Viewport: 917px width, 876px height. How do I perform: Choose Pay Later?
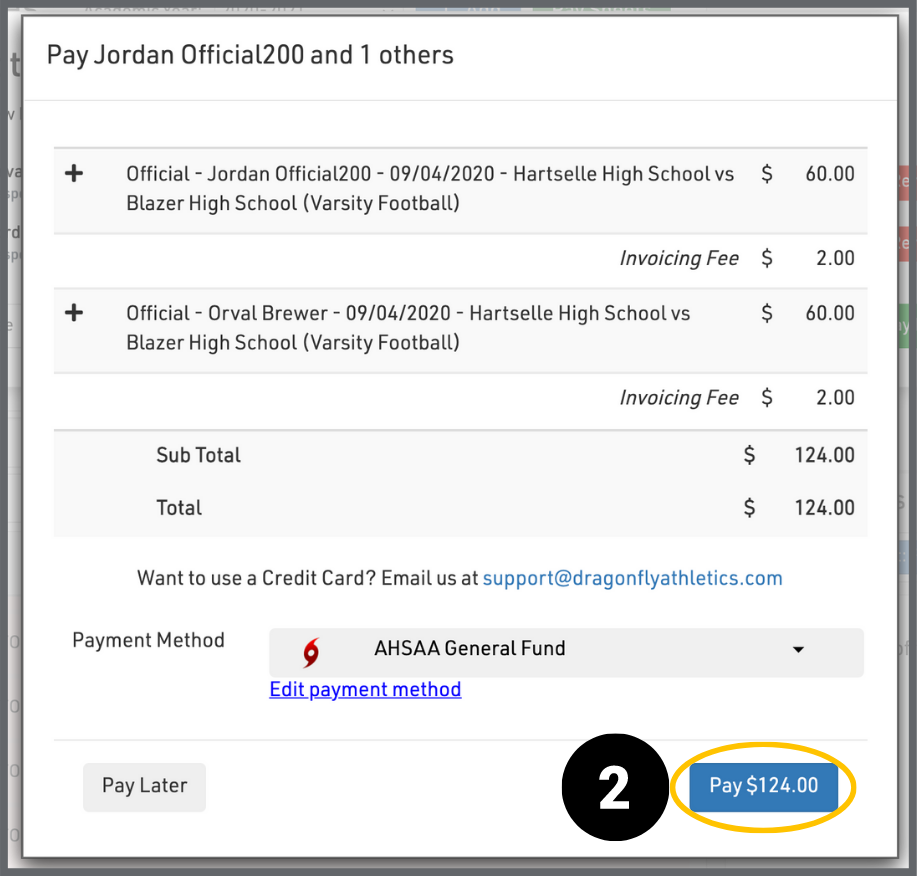point(144,786)
